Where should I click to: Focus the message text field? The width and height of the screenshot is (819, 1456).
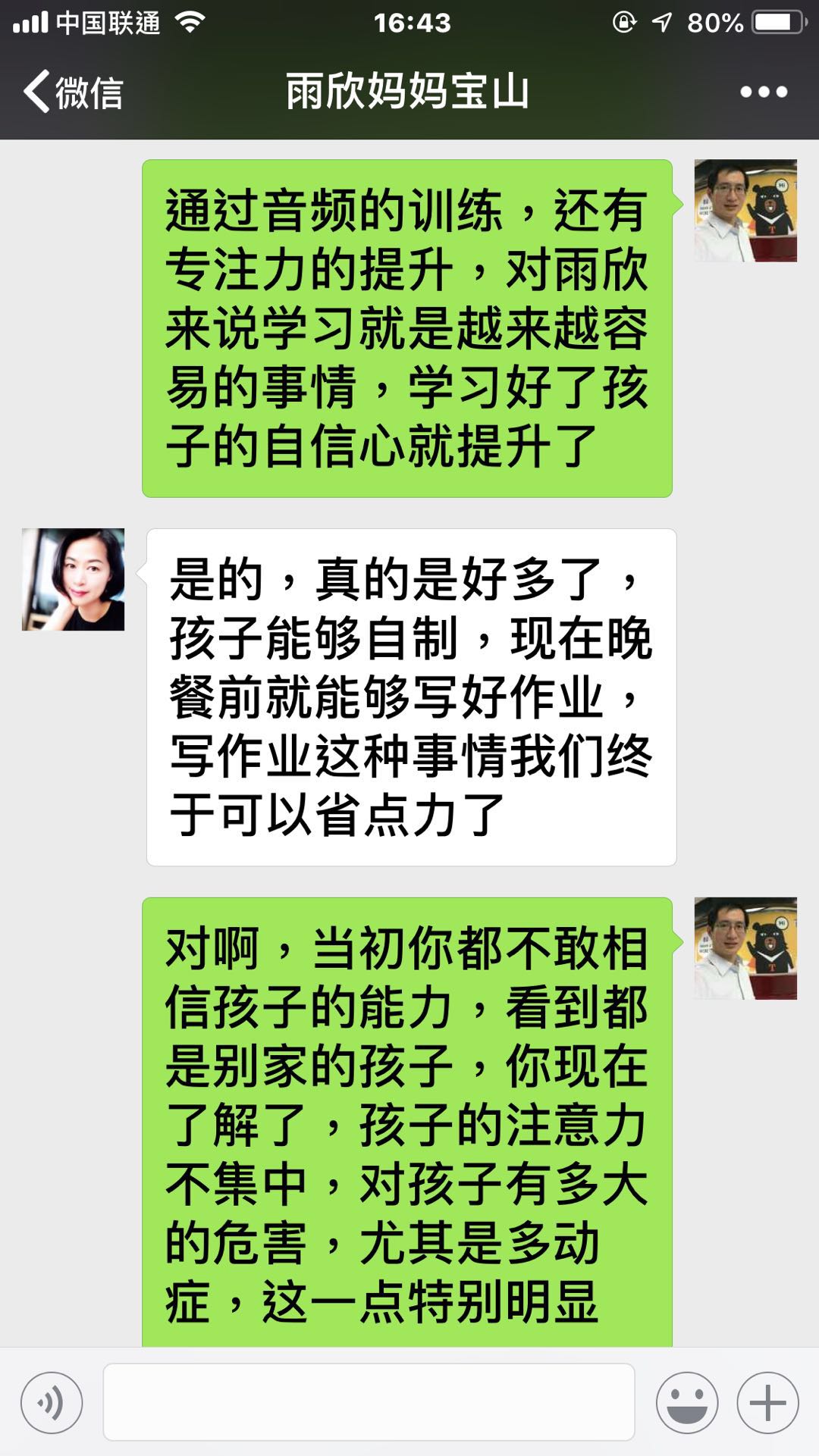(369, 1402)
